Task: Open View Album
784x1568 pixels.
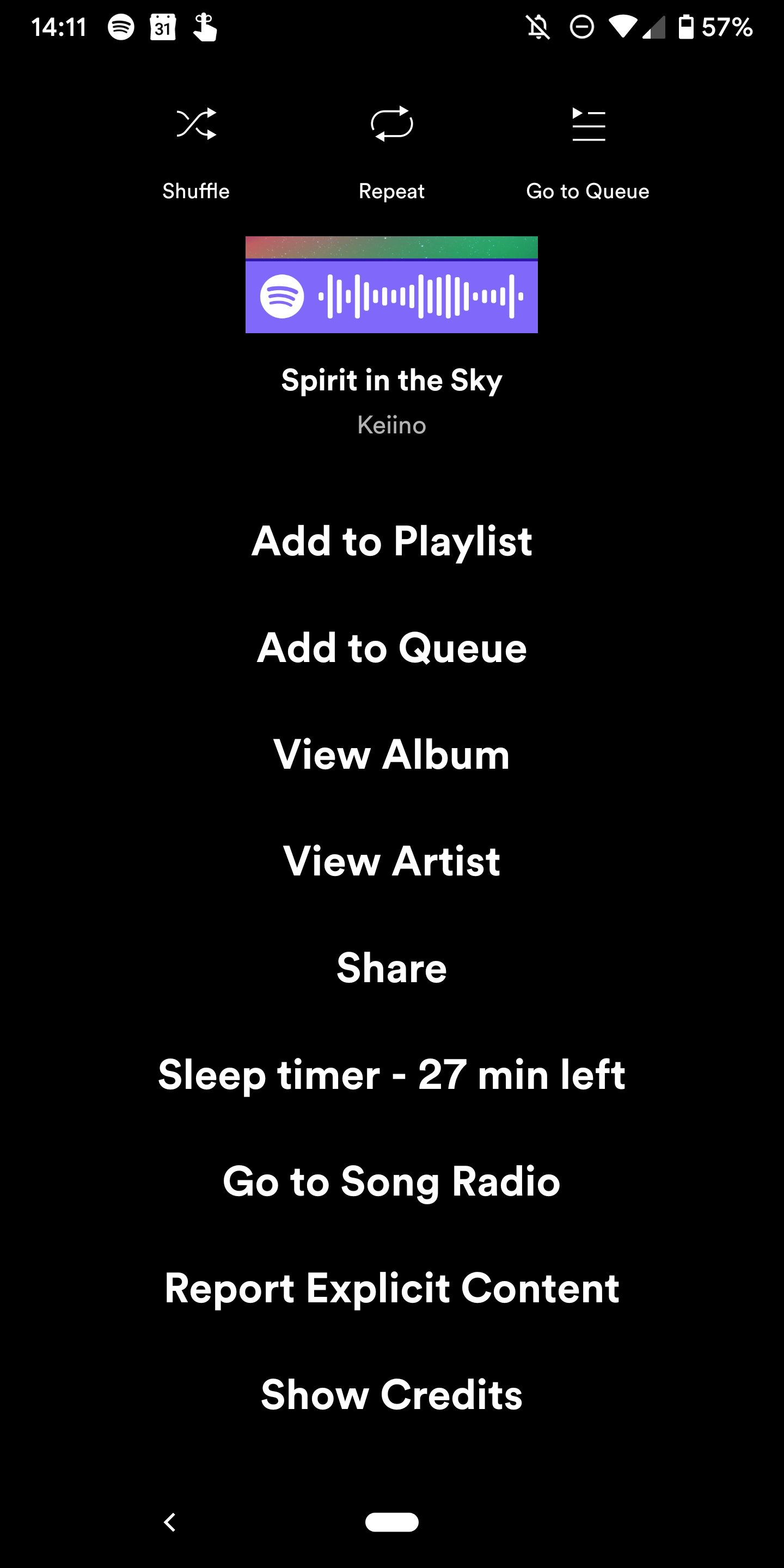Action: (x=391, y=754)
